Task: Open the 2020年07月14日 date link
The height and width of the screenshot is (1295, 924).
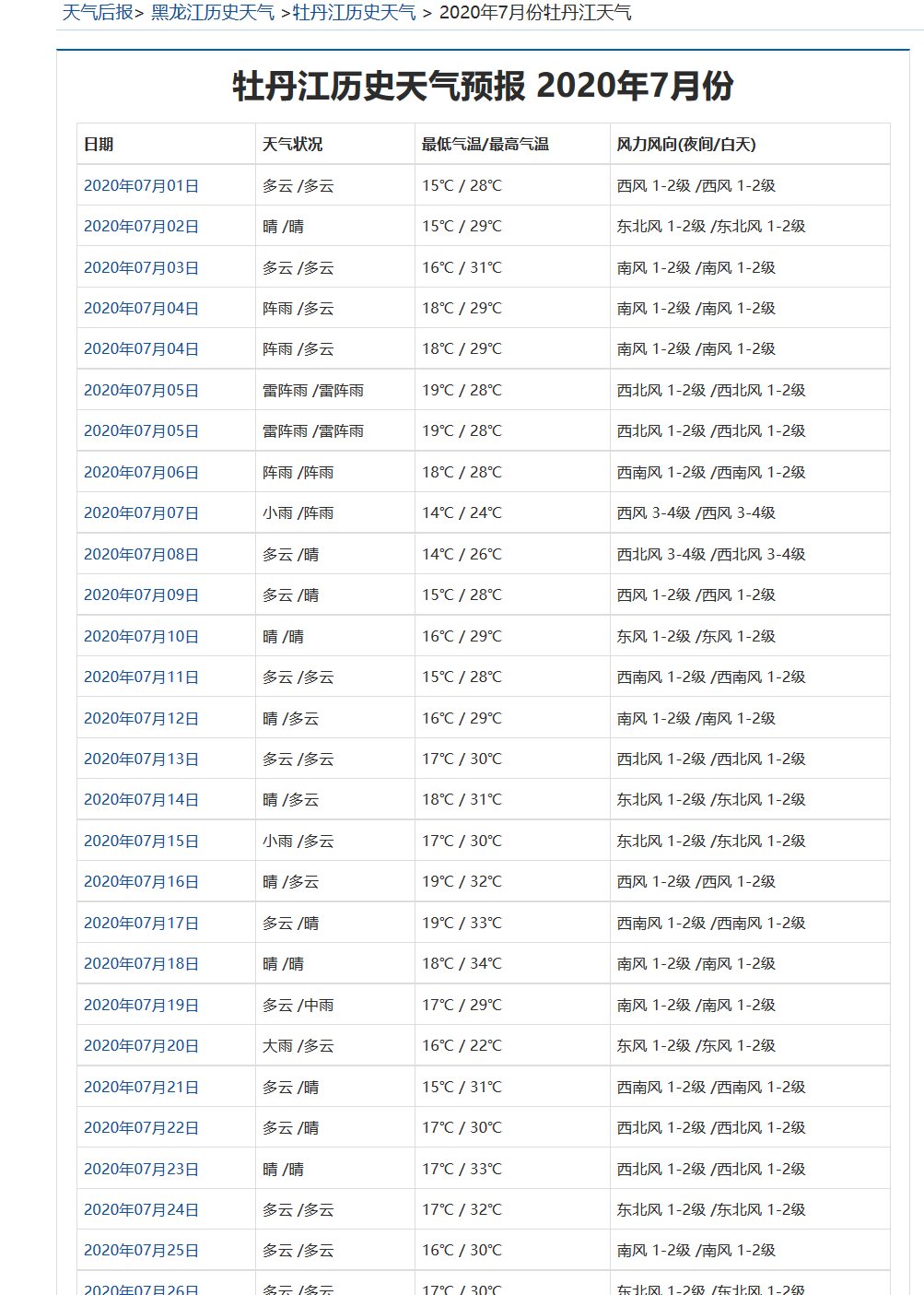Action: (x=141, y=800)
